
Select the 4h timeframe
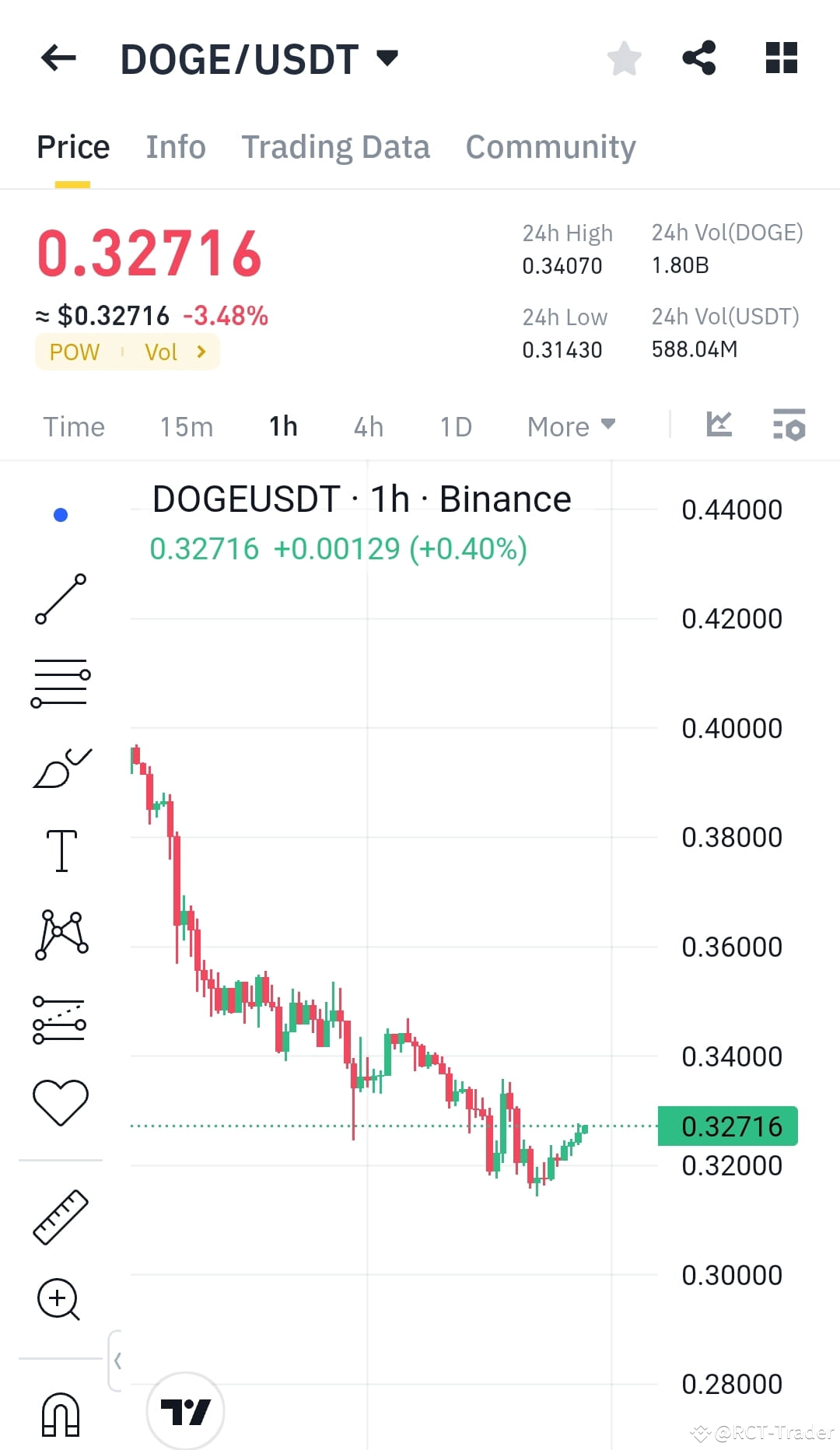pos(368,426)
